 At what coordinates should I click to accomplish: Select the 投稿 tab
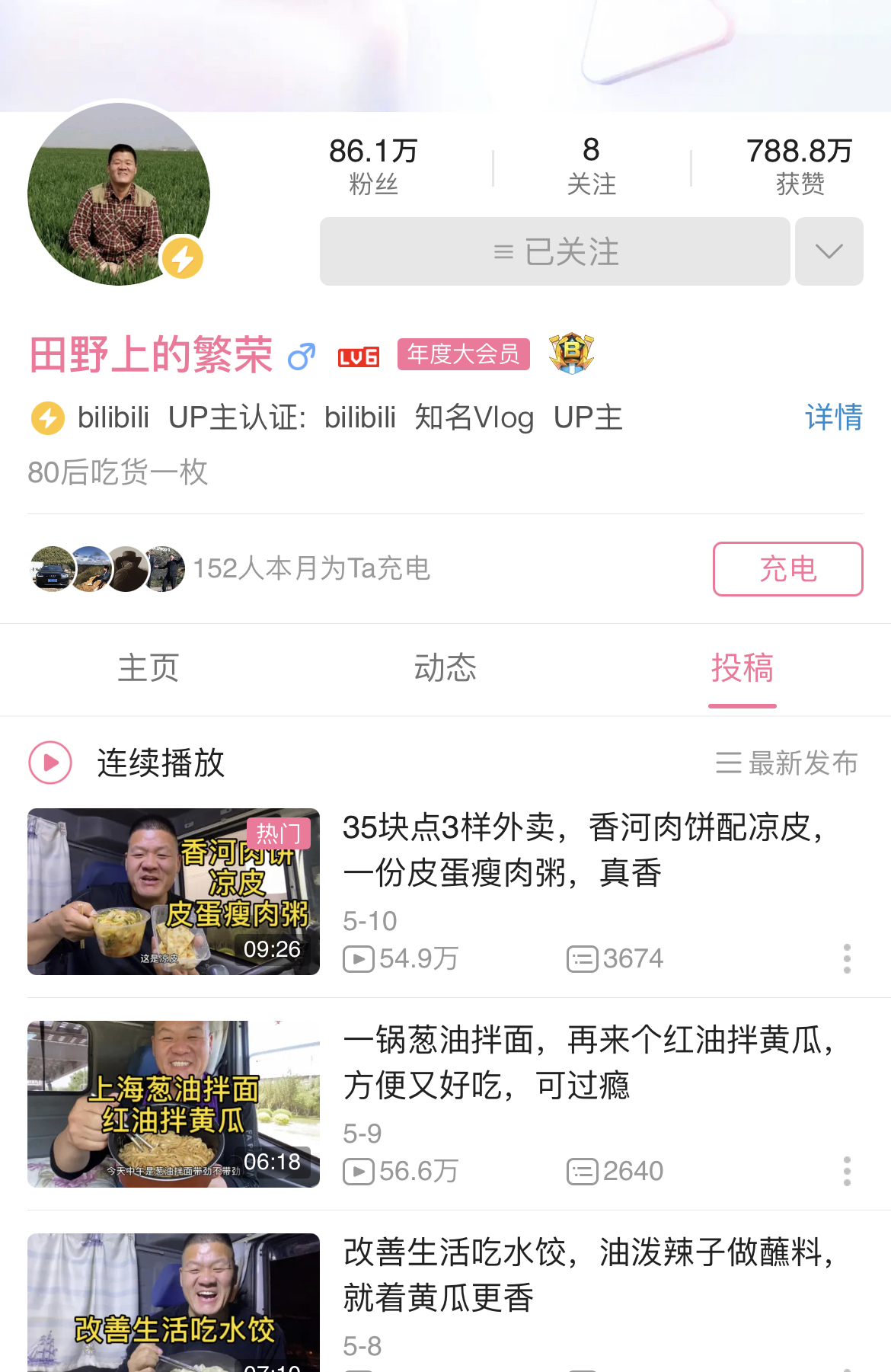pyautogui.click(x=742, y=669)
